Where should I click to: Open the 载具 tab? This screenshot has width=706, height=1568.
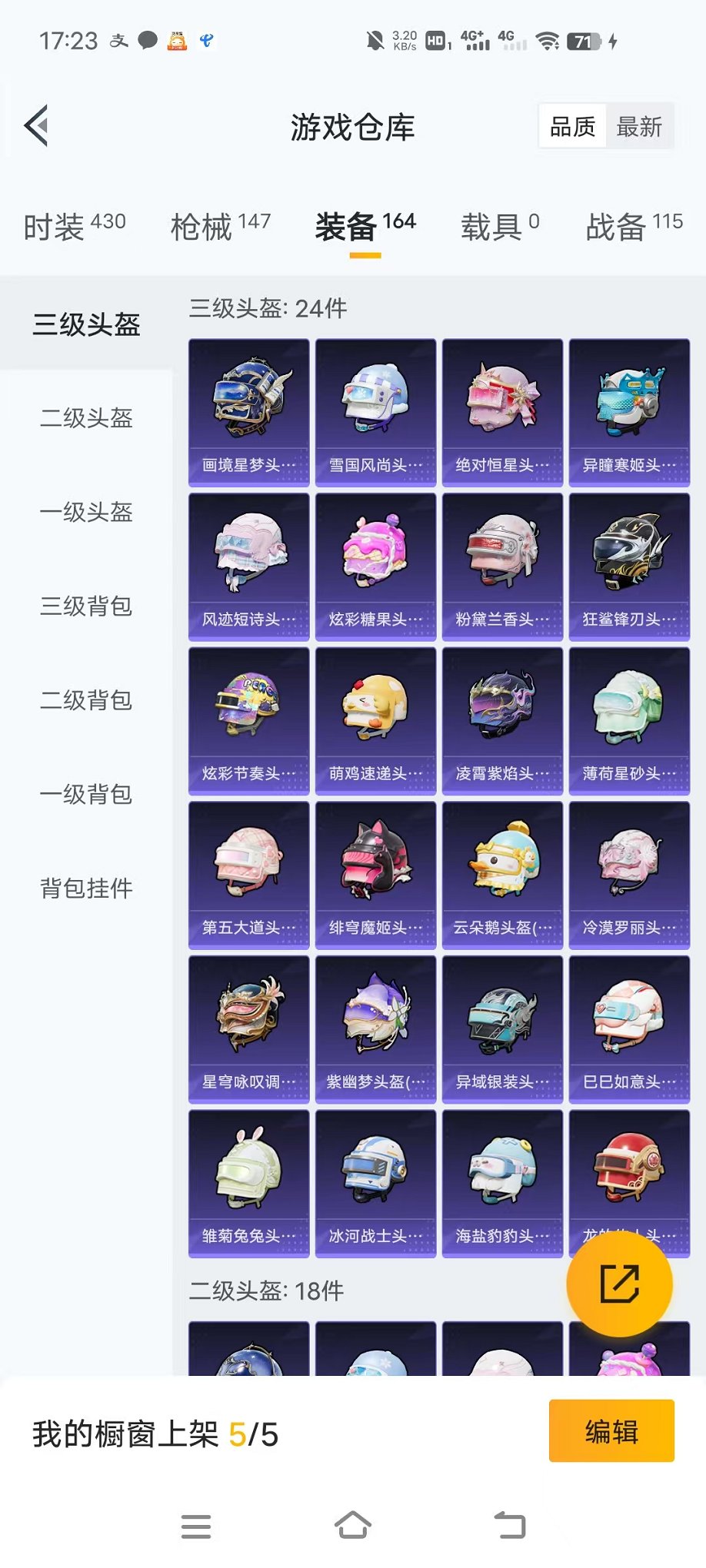[499, 226]
